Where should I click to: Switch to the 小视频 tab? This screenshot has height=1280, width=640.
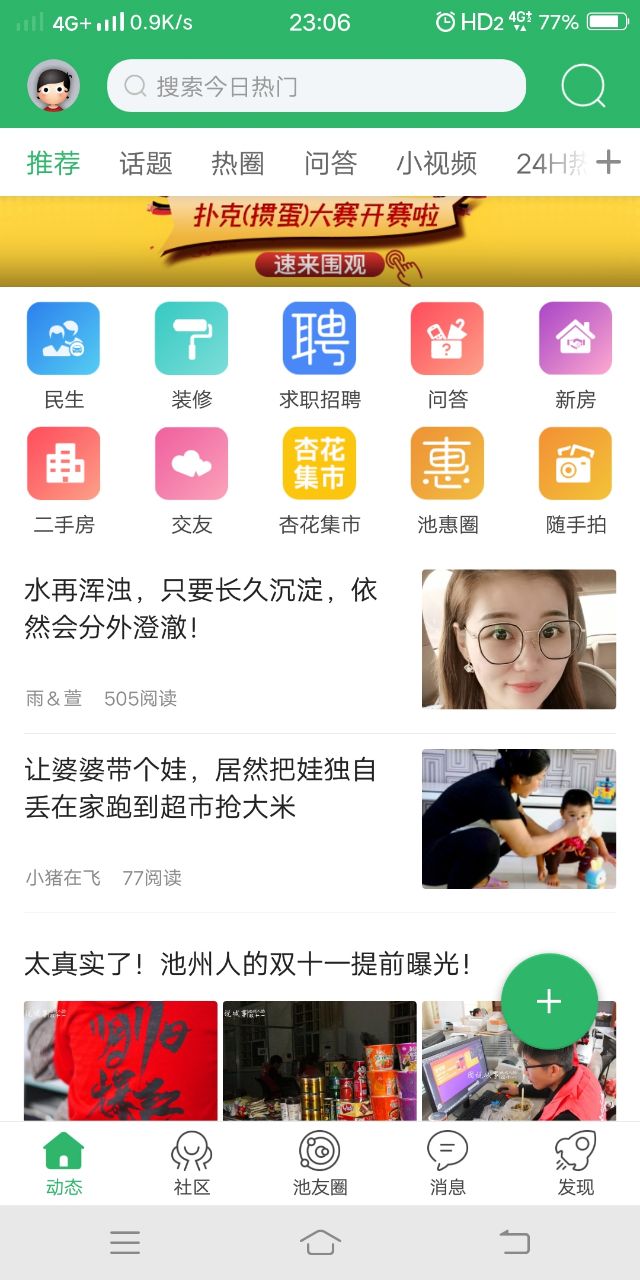coord(436,163)
